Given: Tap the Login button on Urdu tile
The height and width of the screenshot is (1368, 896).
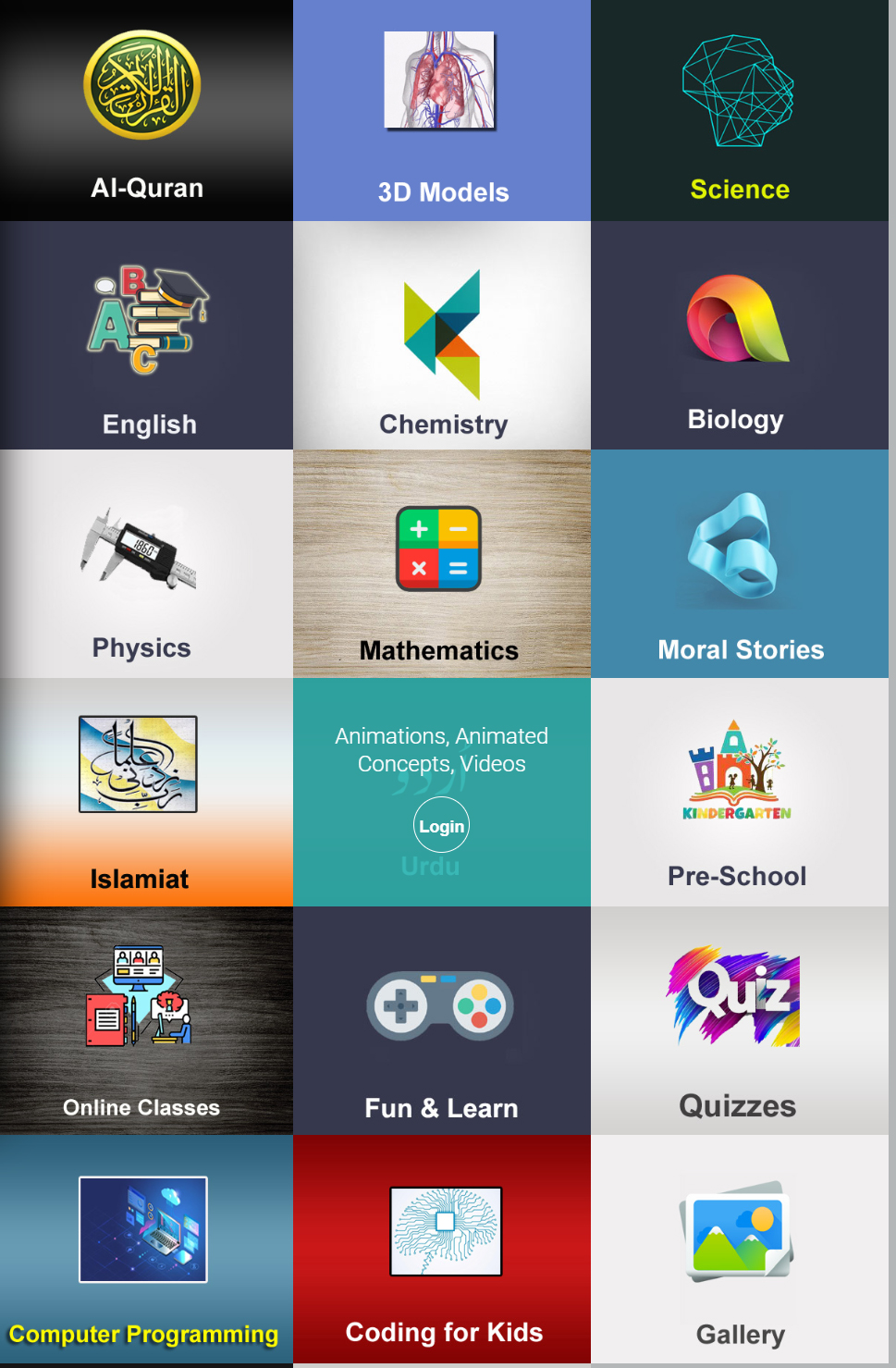Looking at the screenshot, I should click(x=441, y=826).
